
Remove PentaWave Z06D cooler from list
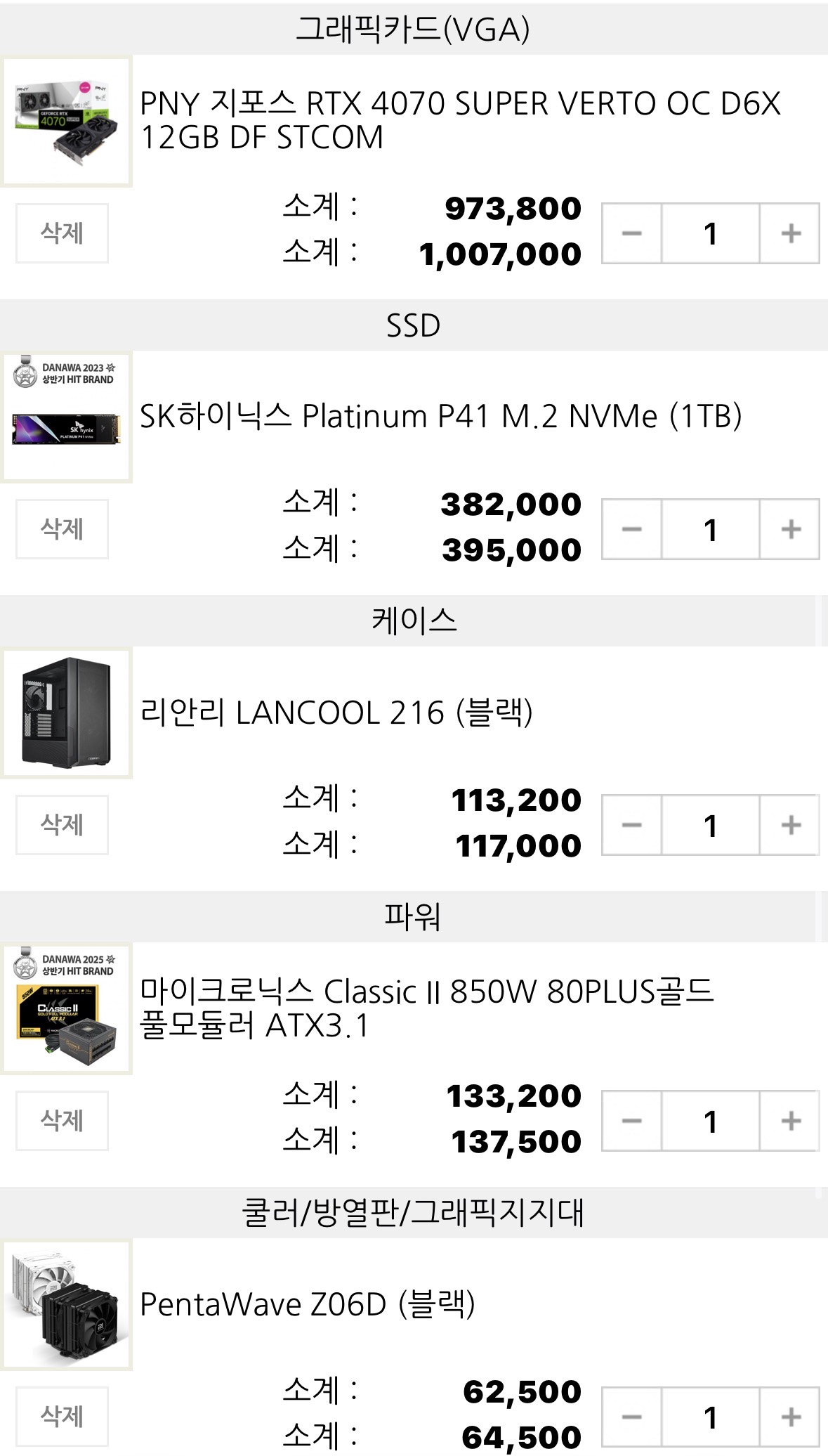62,1417
